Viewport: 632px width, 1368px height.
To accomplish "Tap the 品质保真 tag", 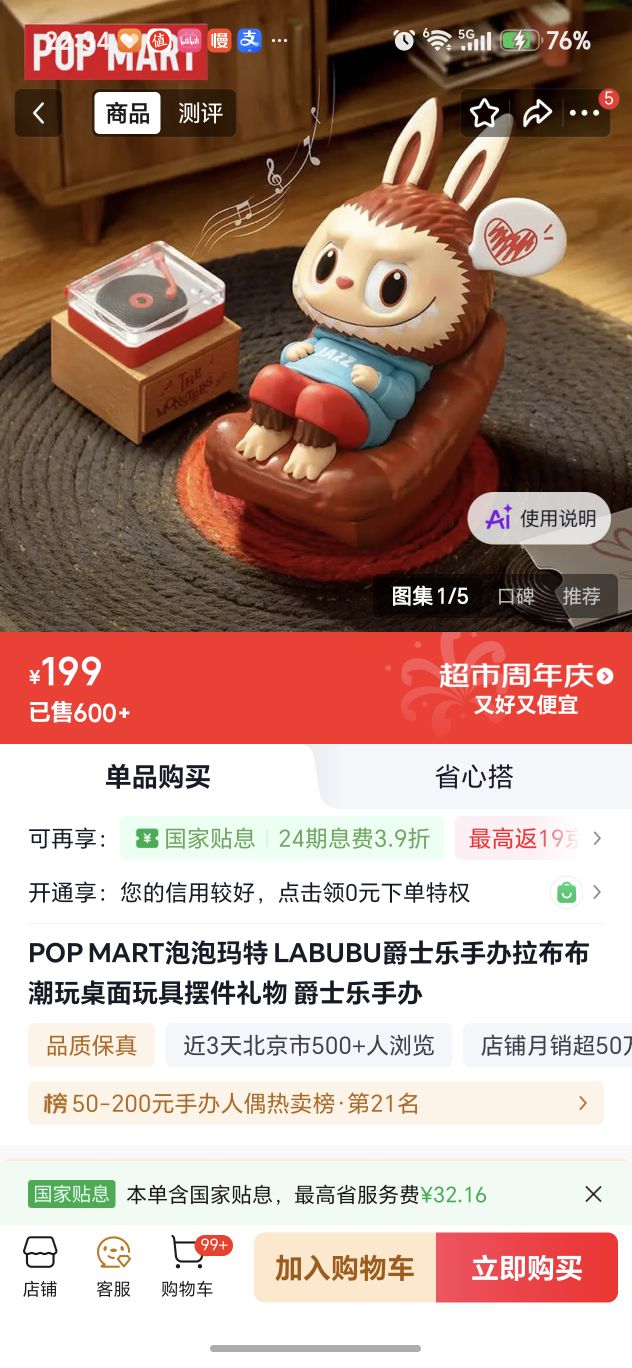I will (91, 1046).
